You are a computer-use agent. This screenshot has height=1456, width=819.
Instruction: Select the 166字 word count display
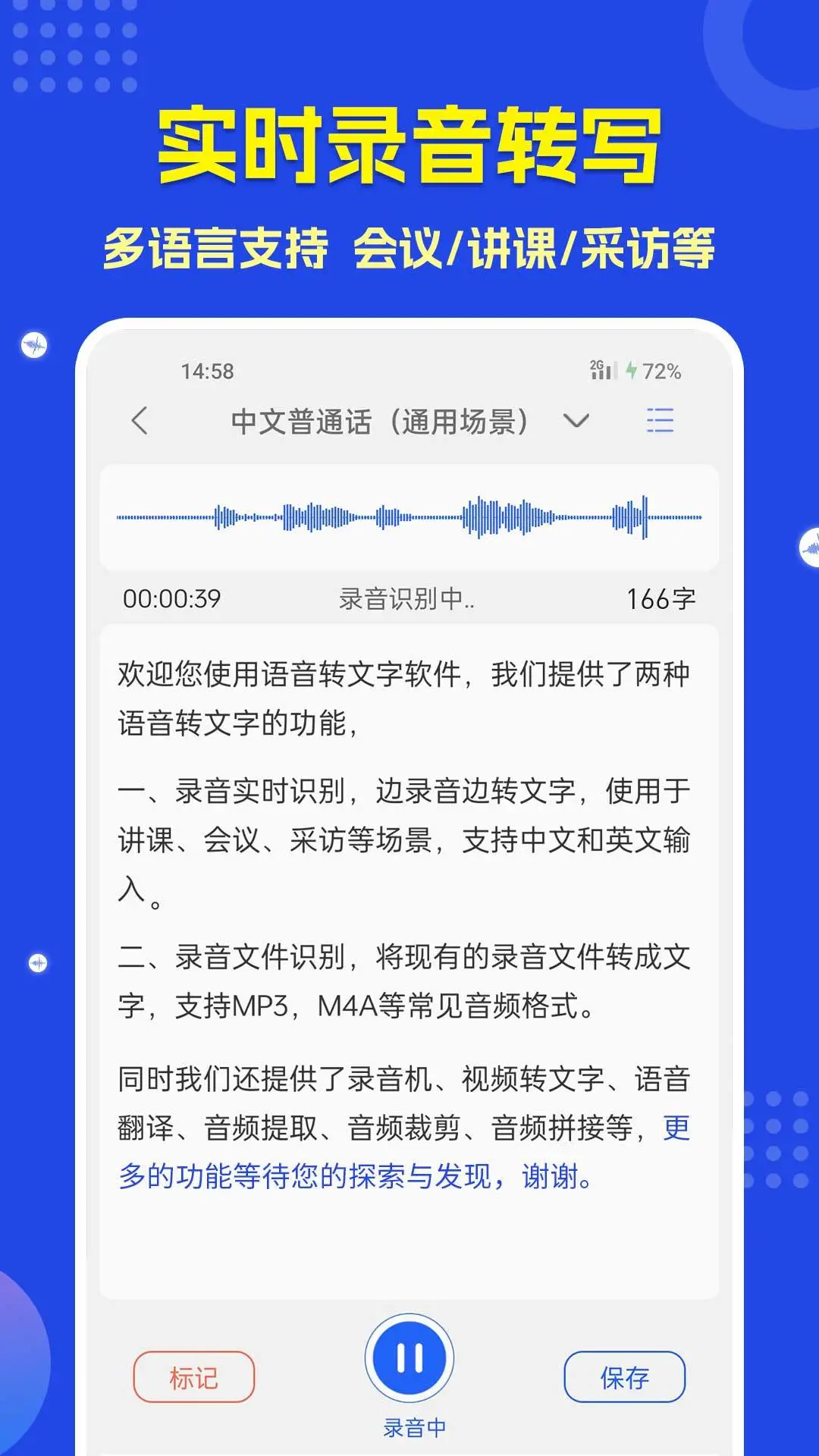pos(661,598)
